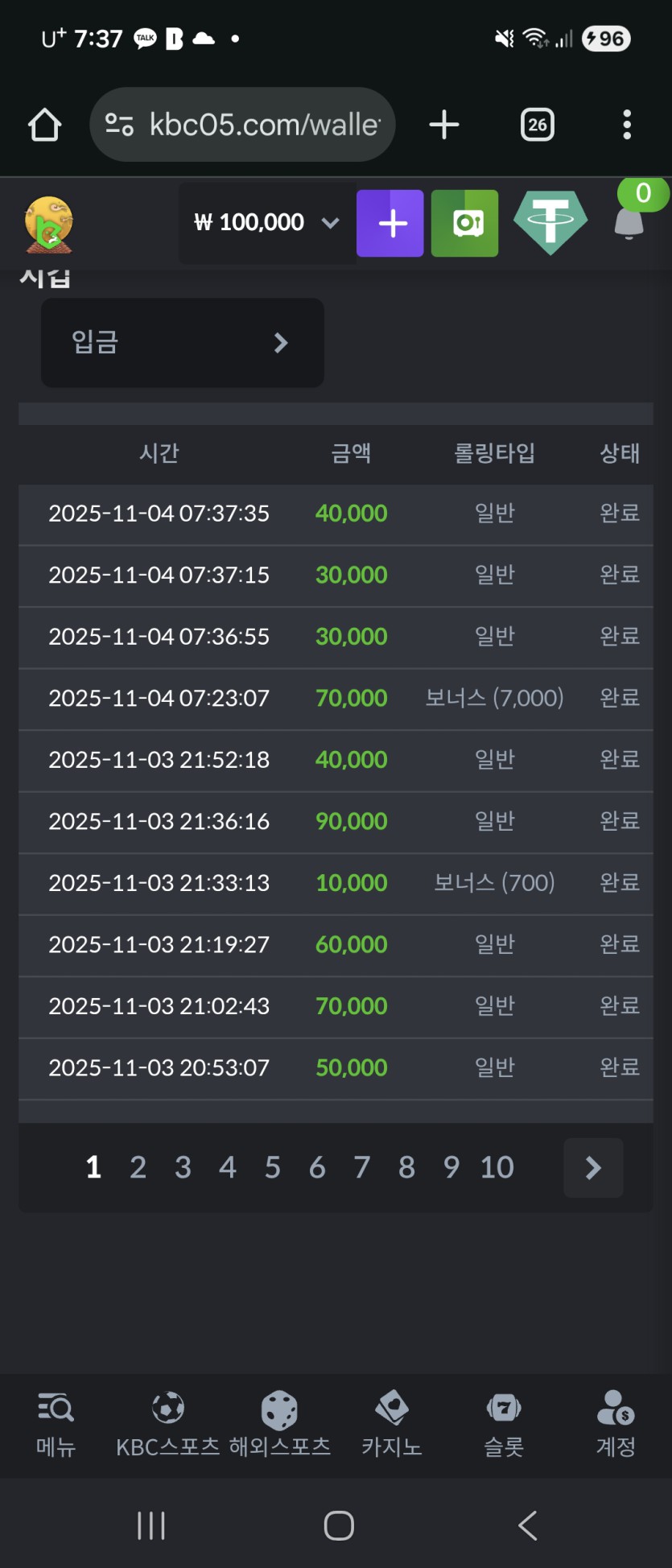This screenshot has width=672, height=1568.
Task: Open the browser overflow menu
Action: [x=627, y=125]
